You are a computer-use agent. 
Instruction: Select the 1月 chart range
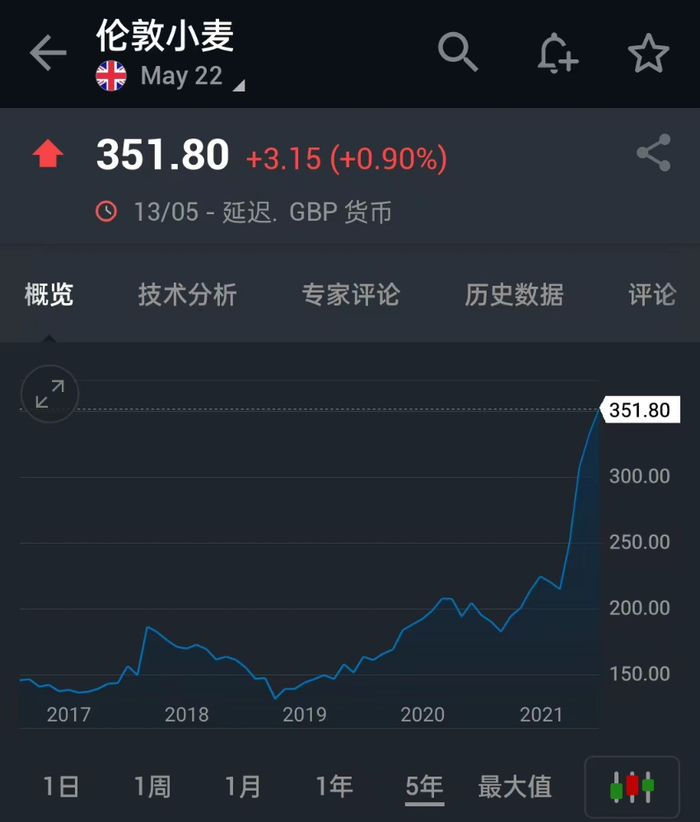click(243, 787)
